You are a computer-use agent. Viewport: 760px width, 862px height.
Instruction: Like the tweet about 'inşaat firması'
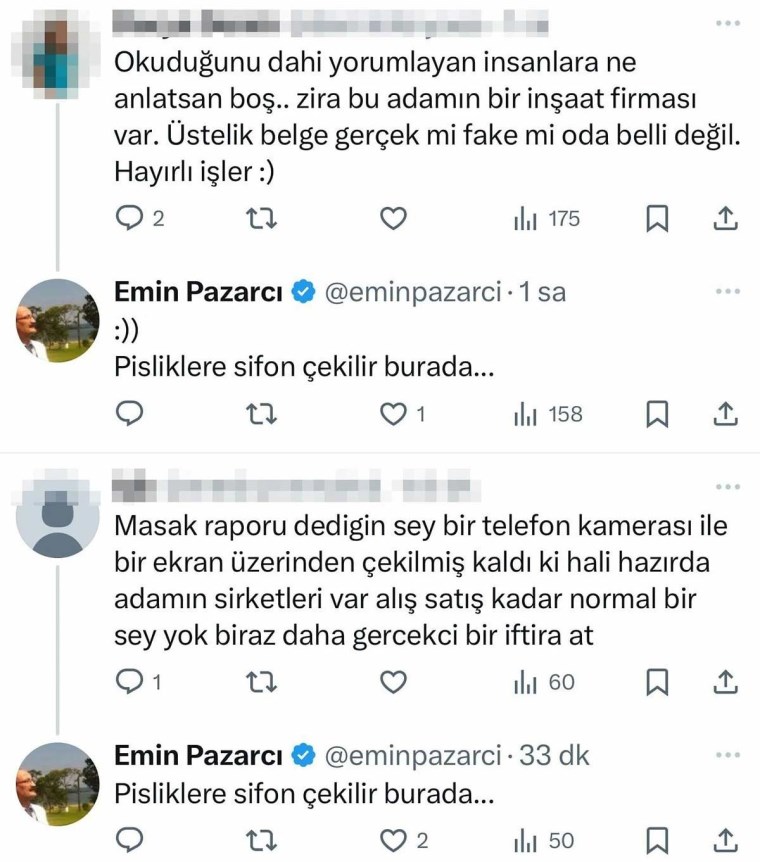(394, 218)
